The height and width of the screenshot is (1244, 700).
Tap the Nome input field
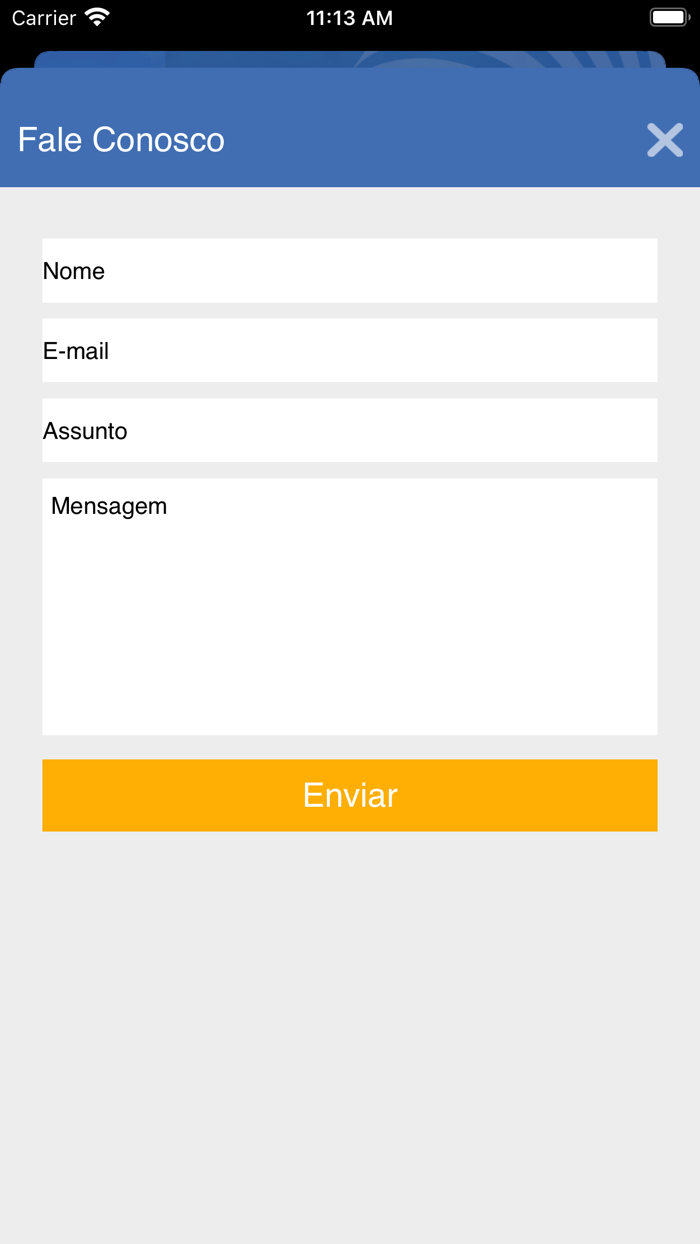coord(350,271)
